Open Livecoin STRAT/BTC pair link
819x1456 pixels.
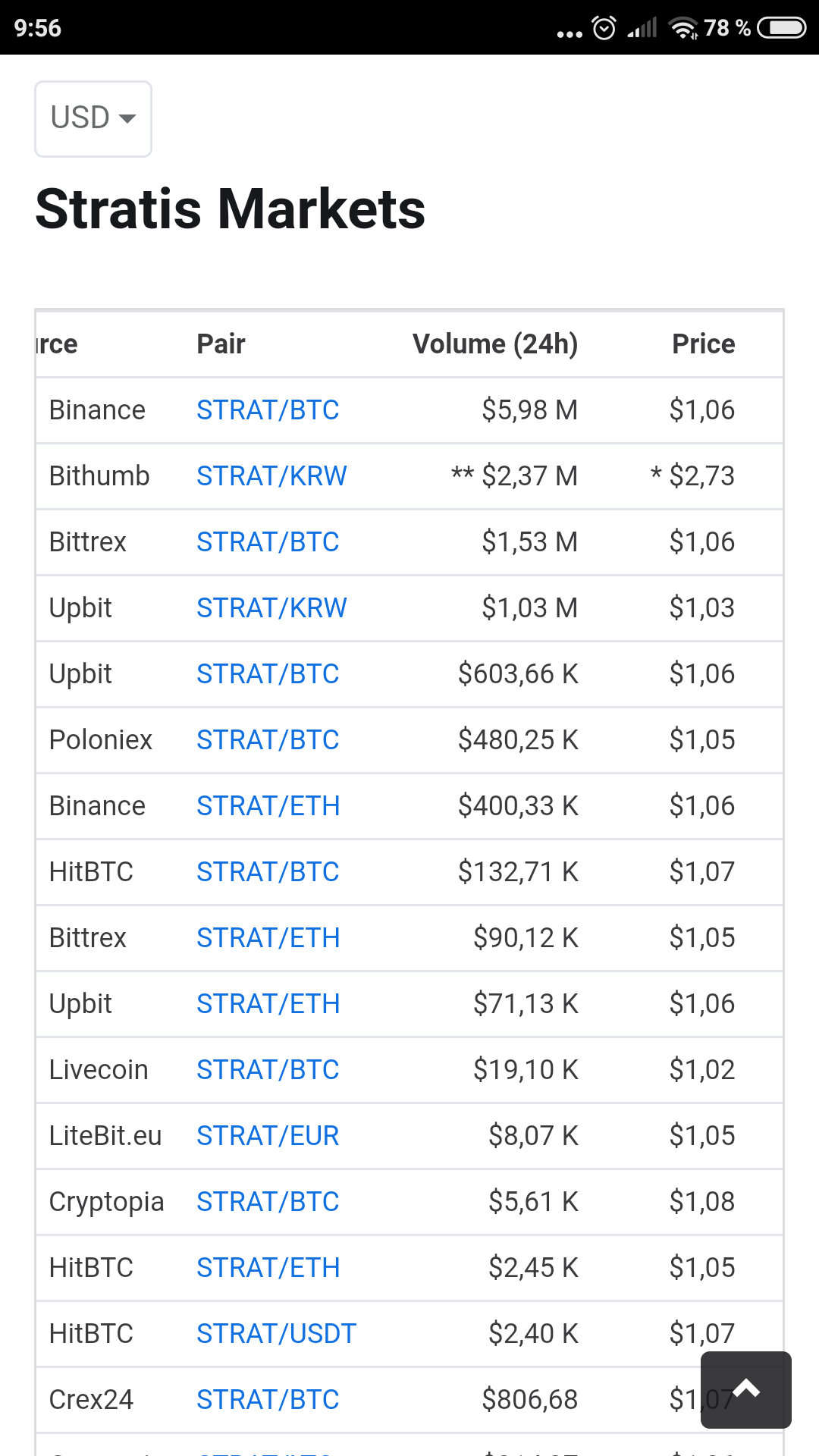tap(268, 1070)
